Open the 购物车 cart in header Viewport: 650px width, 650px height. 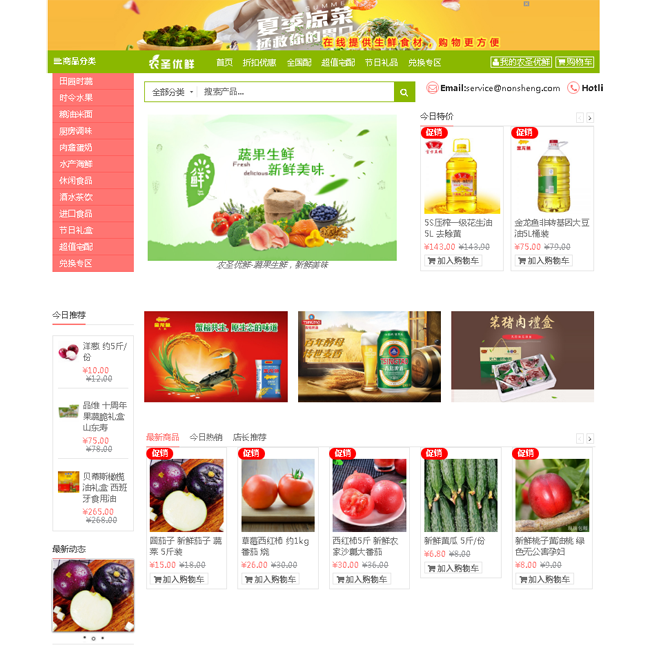[x=575, y=62]
